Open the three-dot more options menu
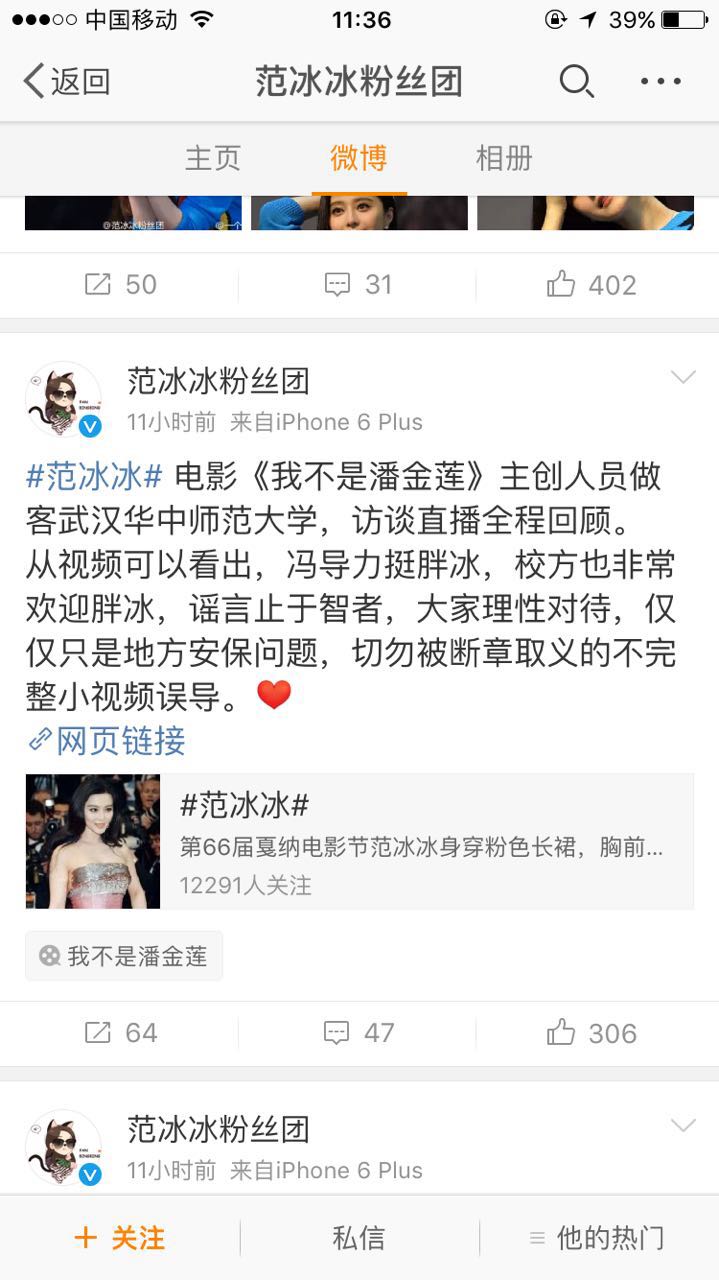Image resolution: width=719 pixels, height=1280 pixels. (x=661, y=81)
